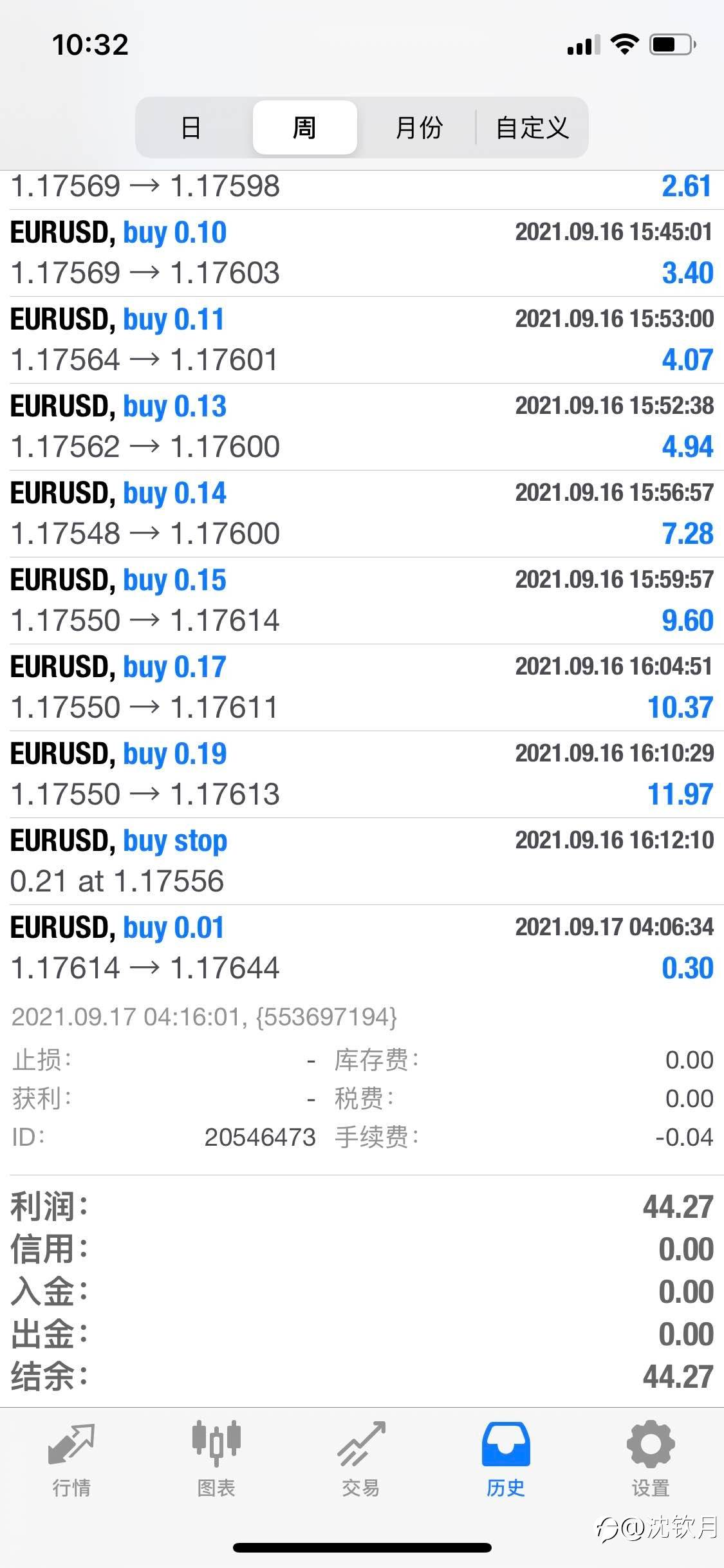This screenshot has width=724, height=1568.
Task: Open the 自定义 custom period option
Action: click(532, 127)
